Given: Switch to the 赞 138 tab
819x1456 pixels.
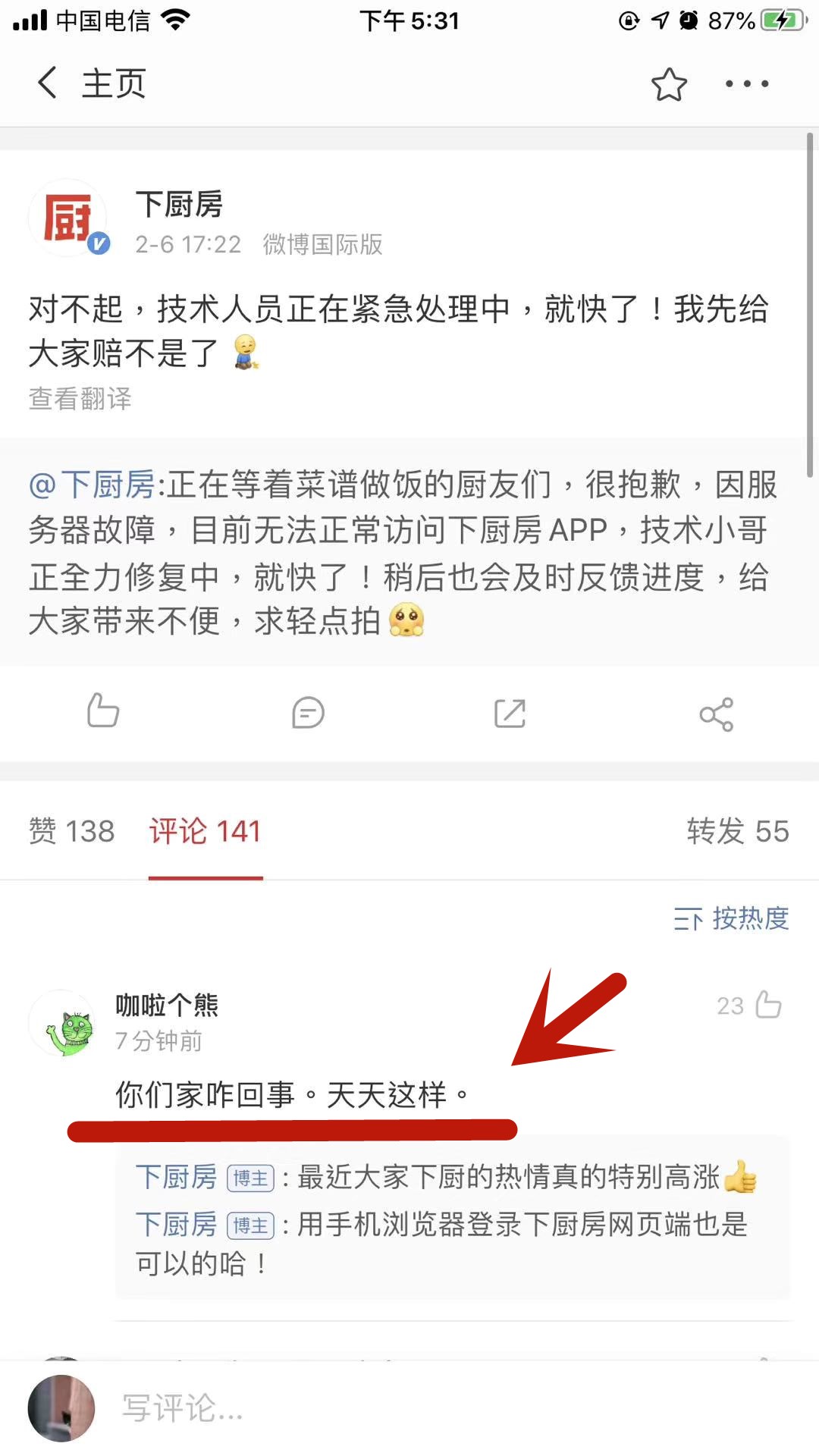Looking at the screenshot, I should point(71,831).
